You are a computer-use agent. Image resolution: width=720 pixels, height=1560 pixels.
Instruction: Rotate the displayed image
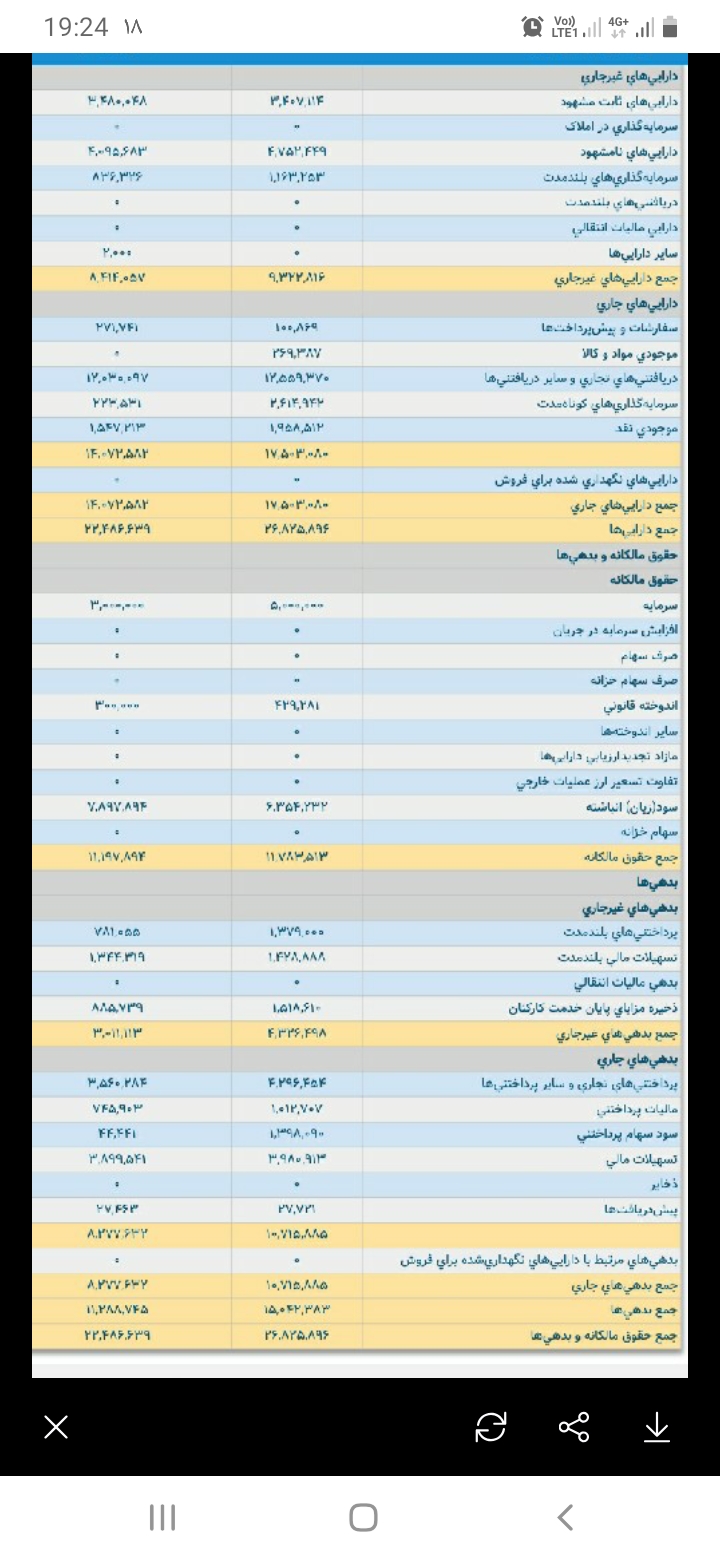(x=491, y=1427)
